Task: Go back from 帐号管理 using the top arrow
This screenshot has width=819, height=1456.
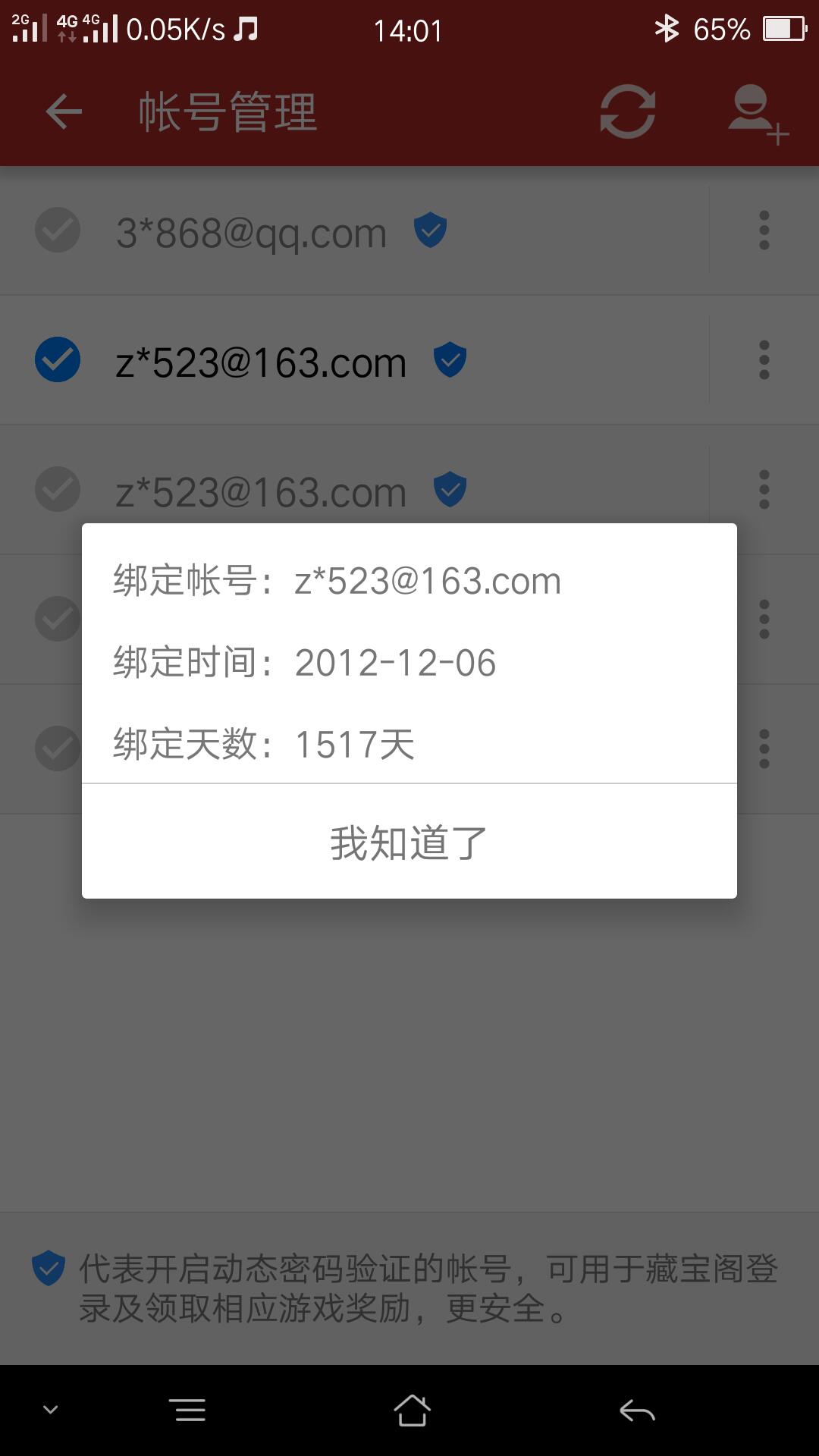Action: [64, 112]
